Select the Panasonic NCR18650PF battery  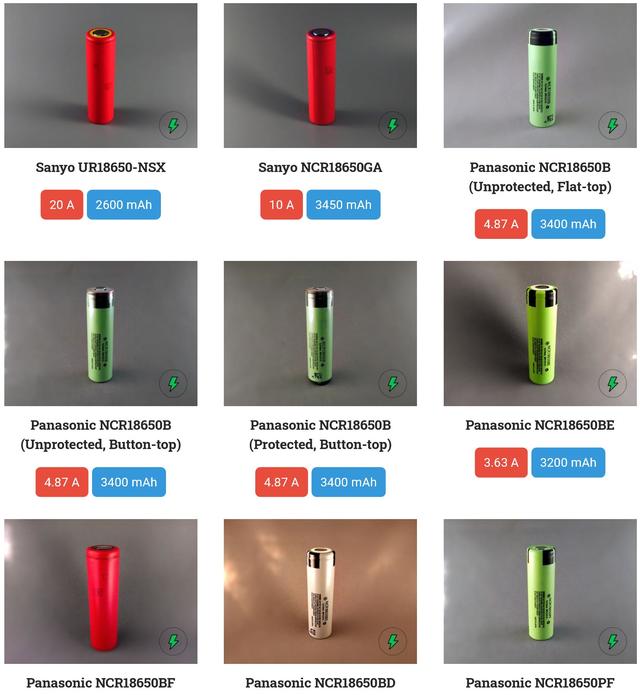(x=540, y=590)
